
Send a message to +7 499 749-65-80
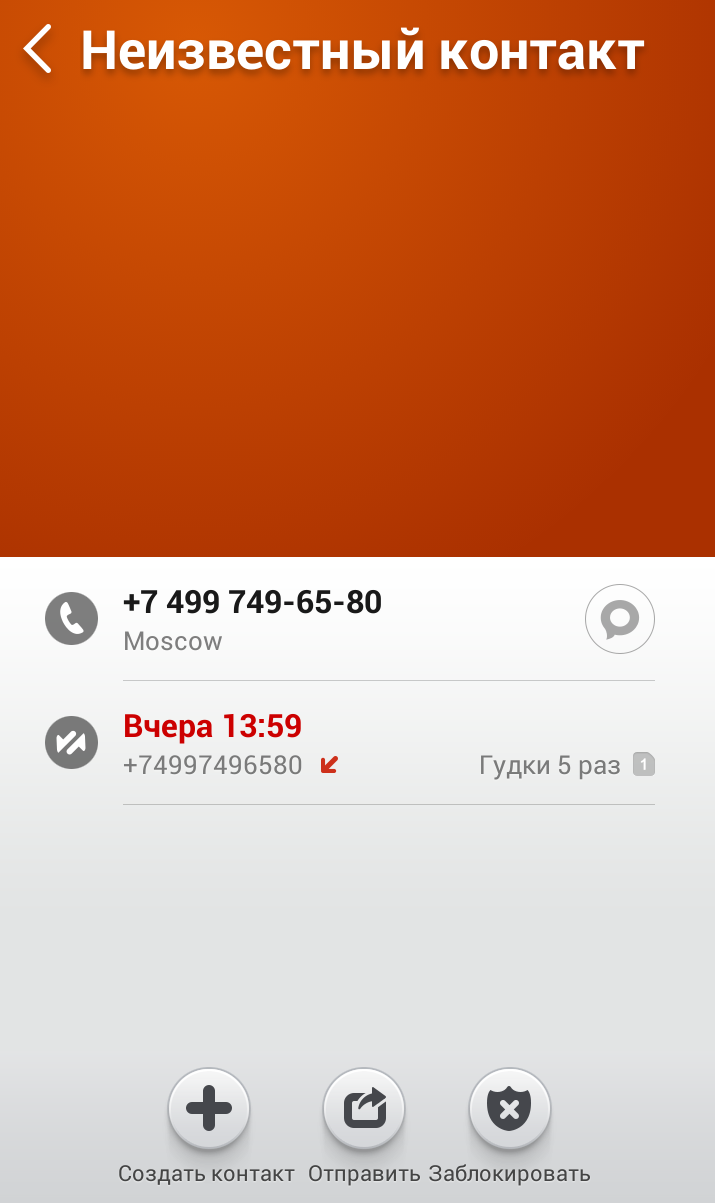point(619,619)
